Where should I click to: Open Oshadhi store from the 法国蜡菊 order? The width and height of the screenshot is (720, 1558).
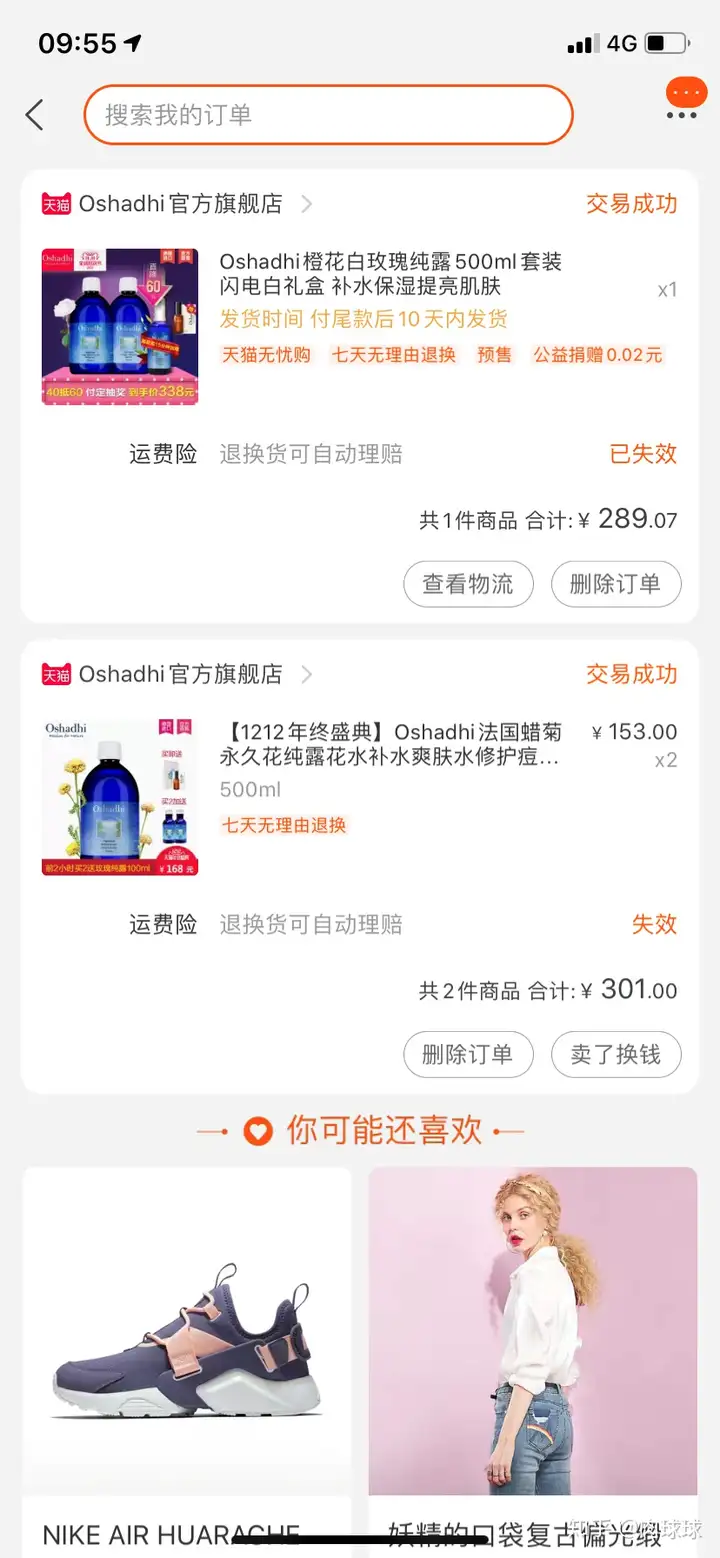coord(180,674)
